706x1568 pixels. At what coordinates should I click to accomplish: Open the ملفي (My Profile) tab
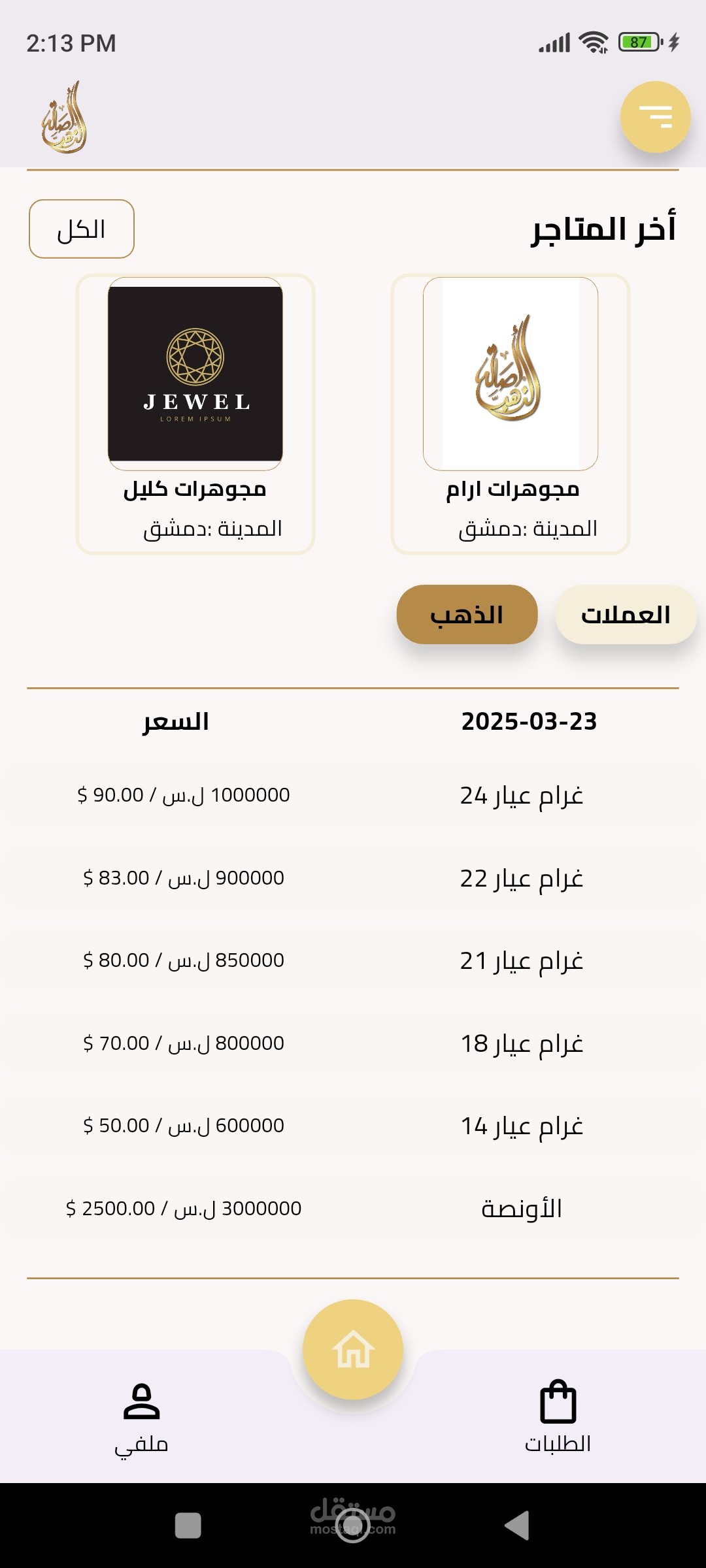point(141,1418)
